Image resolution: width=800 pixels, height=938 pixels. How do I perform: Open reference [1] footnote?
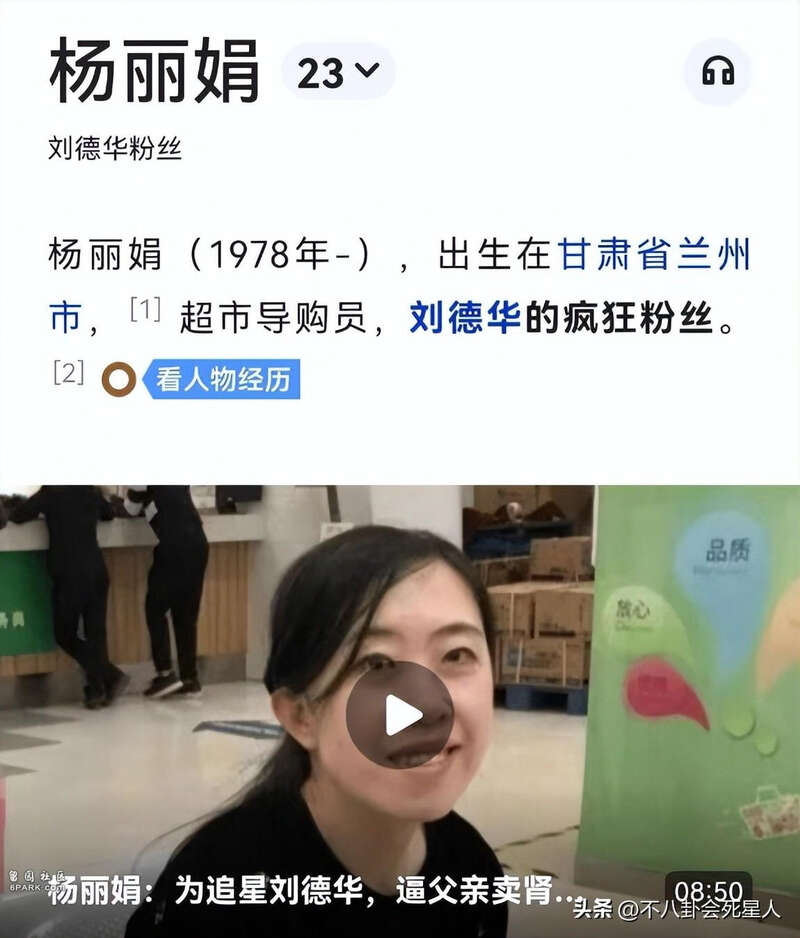[x=145, y=310]
